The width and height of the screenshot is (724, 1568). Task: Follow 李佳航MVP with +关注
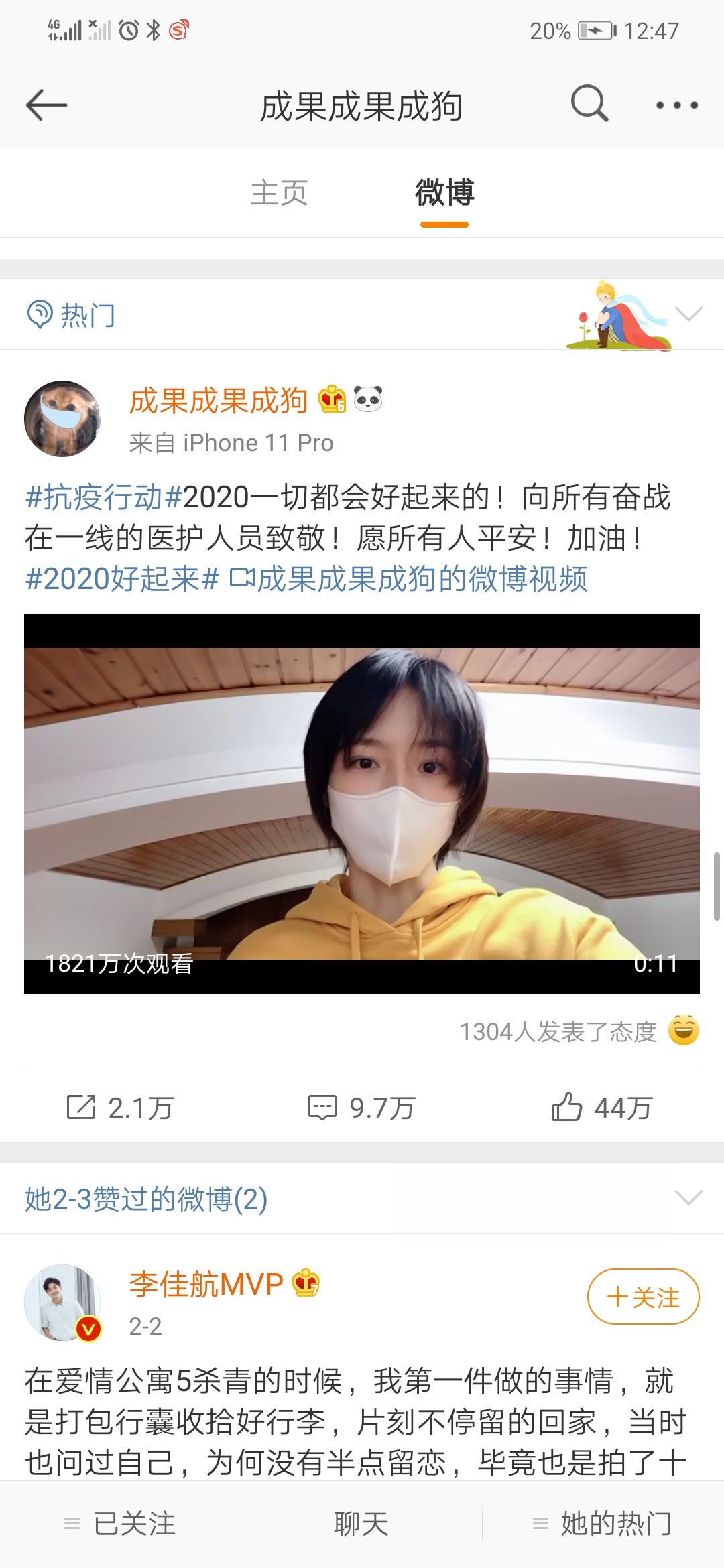pyautogui.click(x=644, y=1297)
